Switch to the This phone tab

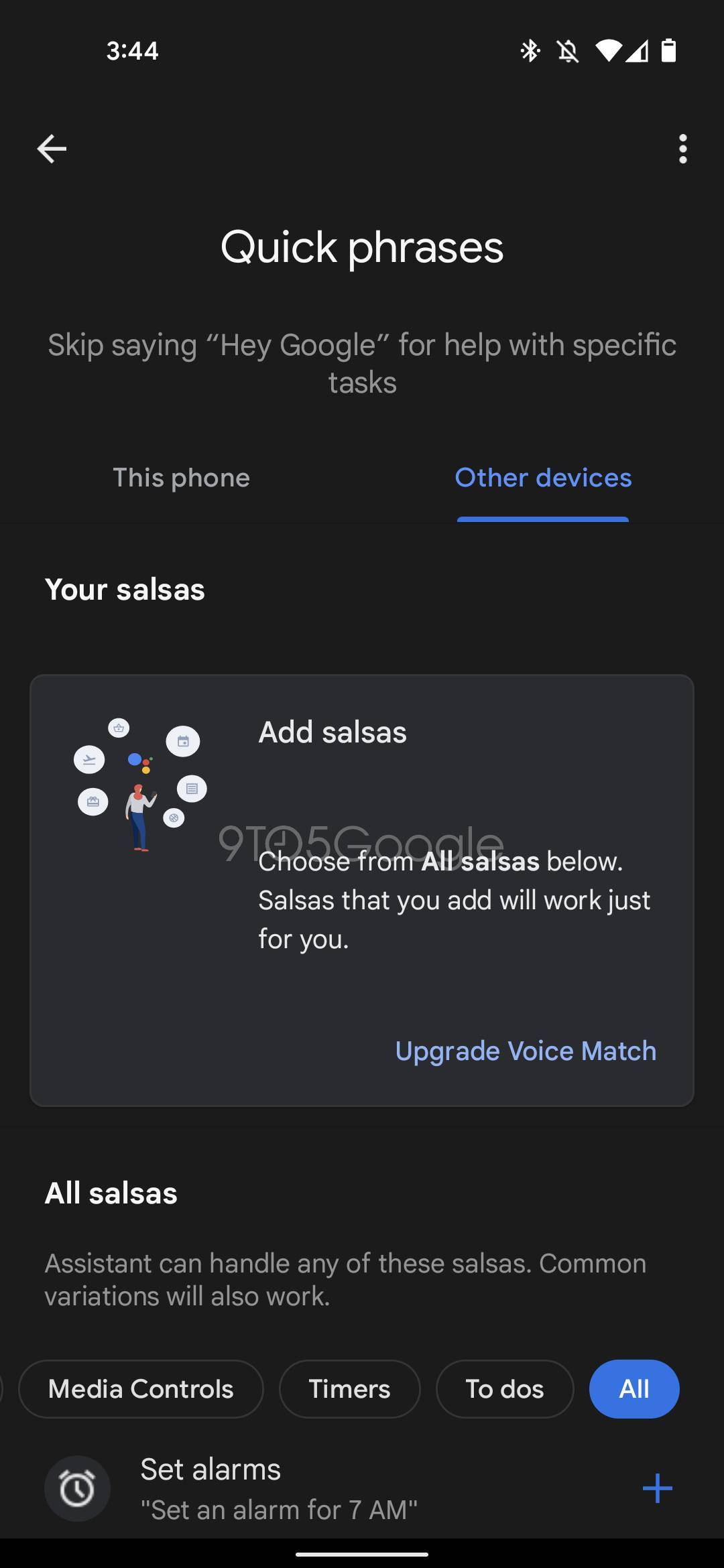coord(181,478)
